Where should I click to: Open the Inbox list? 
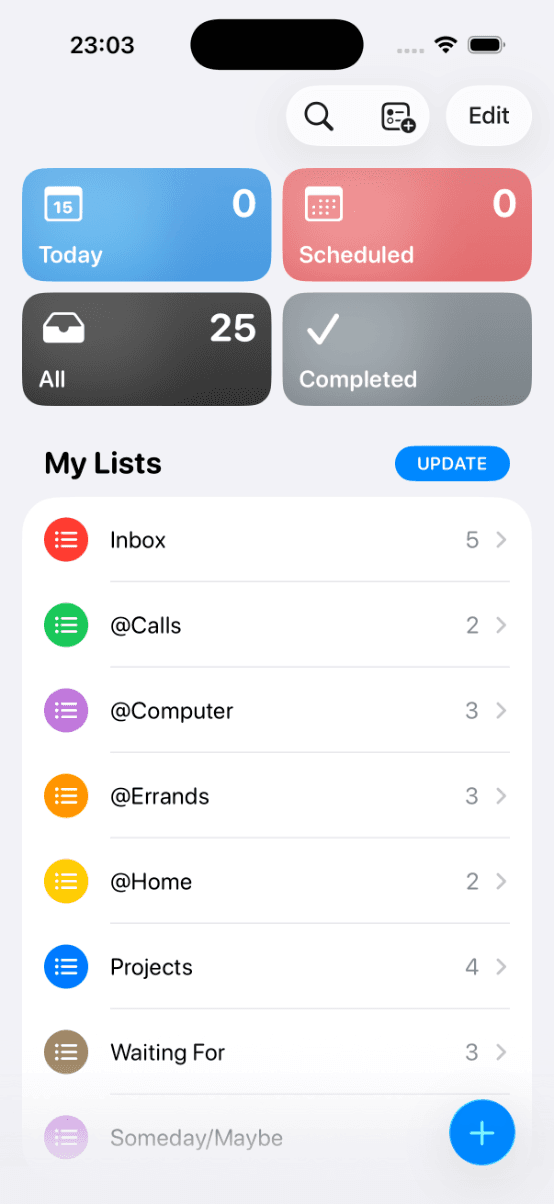[277, 540]
